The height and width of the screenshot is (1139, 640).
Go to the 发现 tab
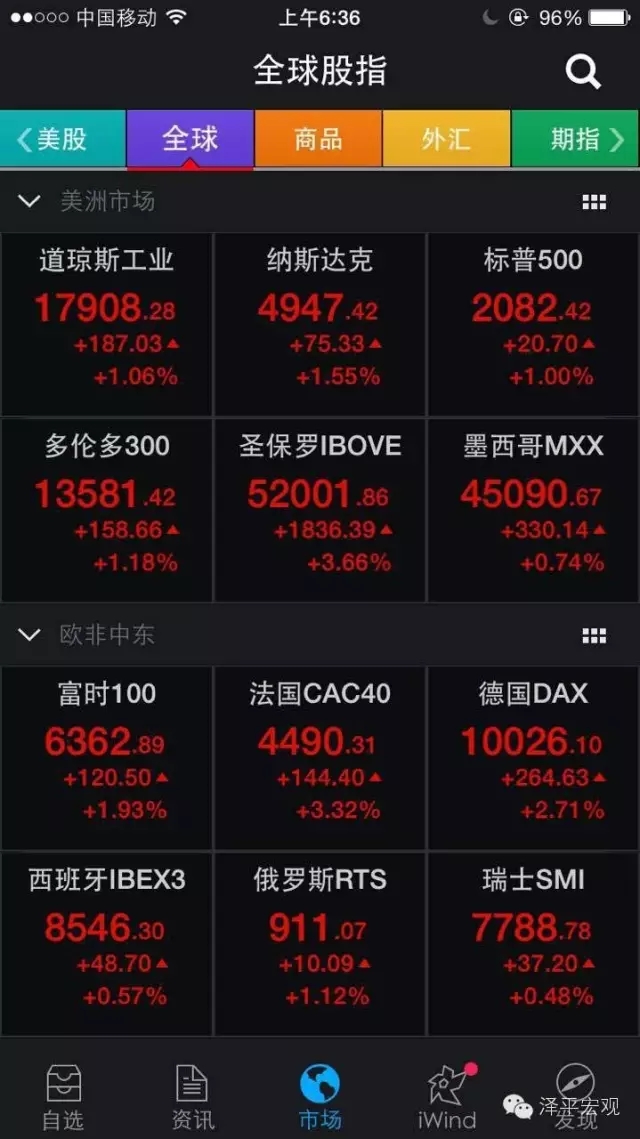[575, 1097]
